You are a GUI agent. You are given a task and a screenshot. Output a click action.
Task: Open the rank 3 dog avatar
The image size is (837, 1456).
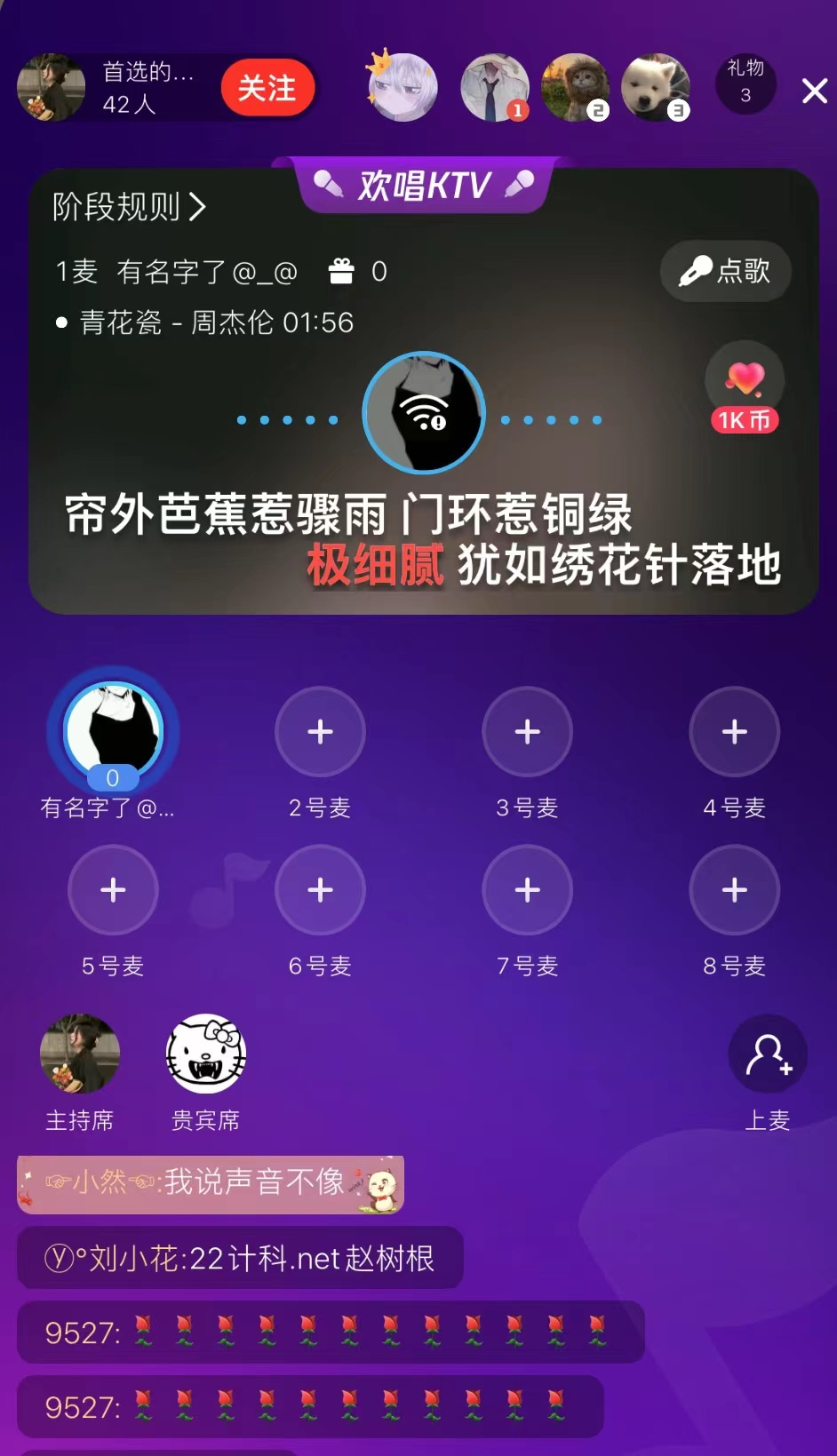656,87
